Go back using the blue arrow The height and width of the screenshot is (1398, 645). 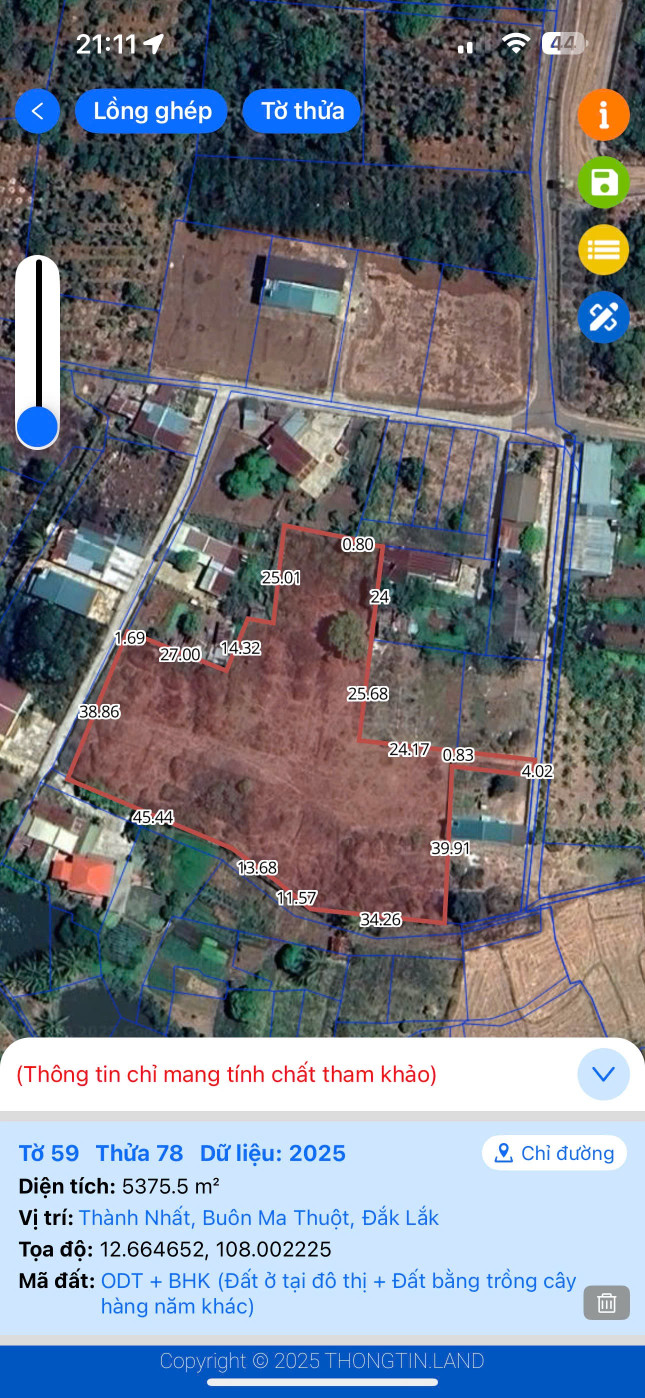point(37,111)
